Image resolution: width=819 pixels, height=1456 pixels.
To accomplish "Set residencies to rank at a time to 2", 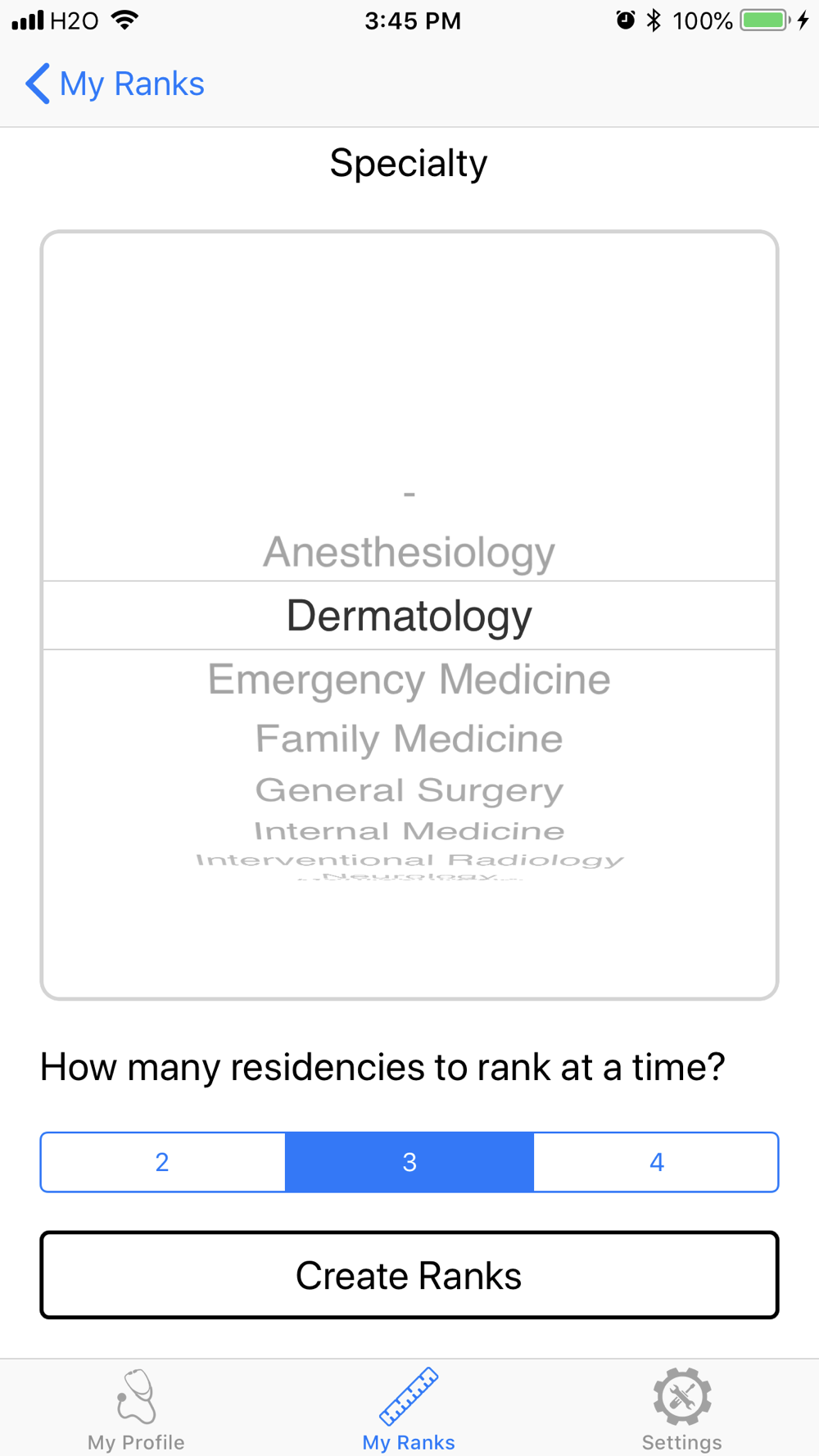I will pyautogui.click(x=163, y=1162).
